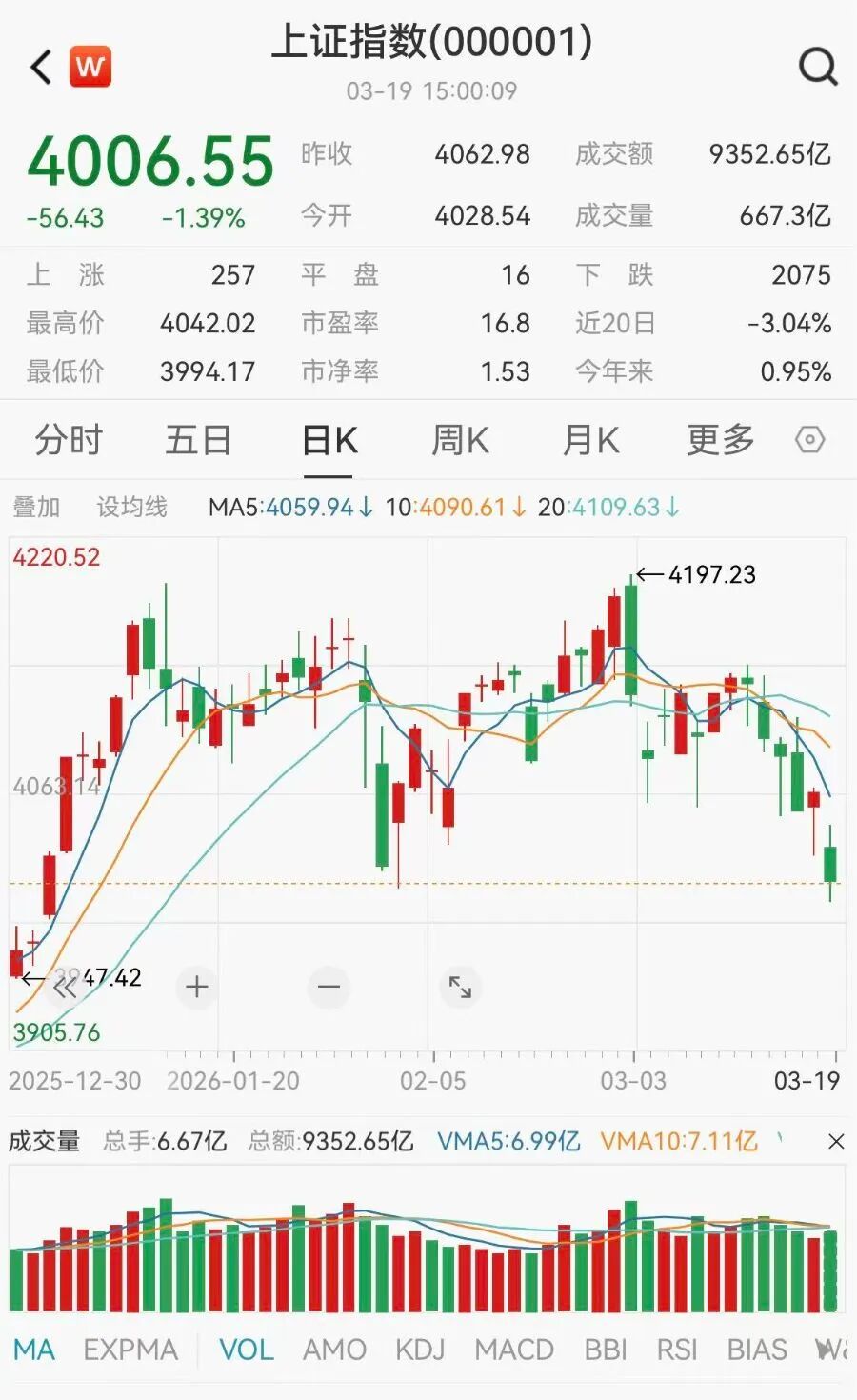Screen dimensions: 857x1400
Task: Switch sub-chart to AMO indicator
Action: coord(334,1350)
